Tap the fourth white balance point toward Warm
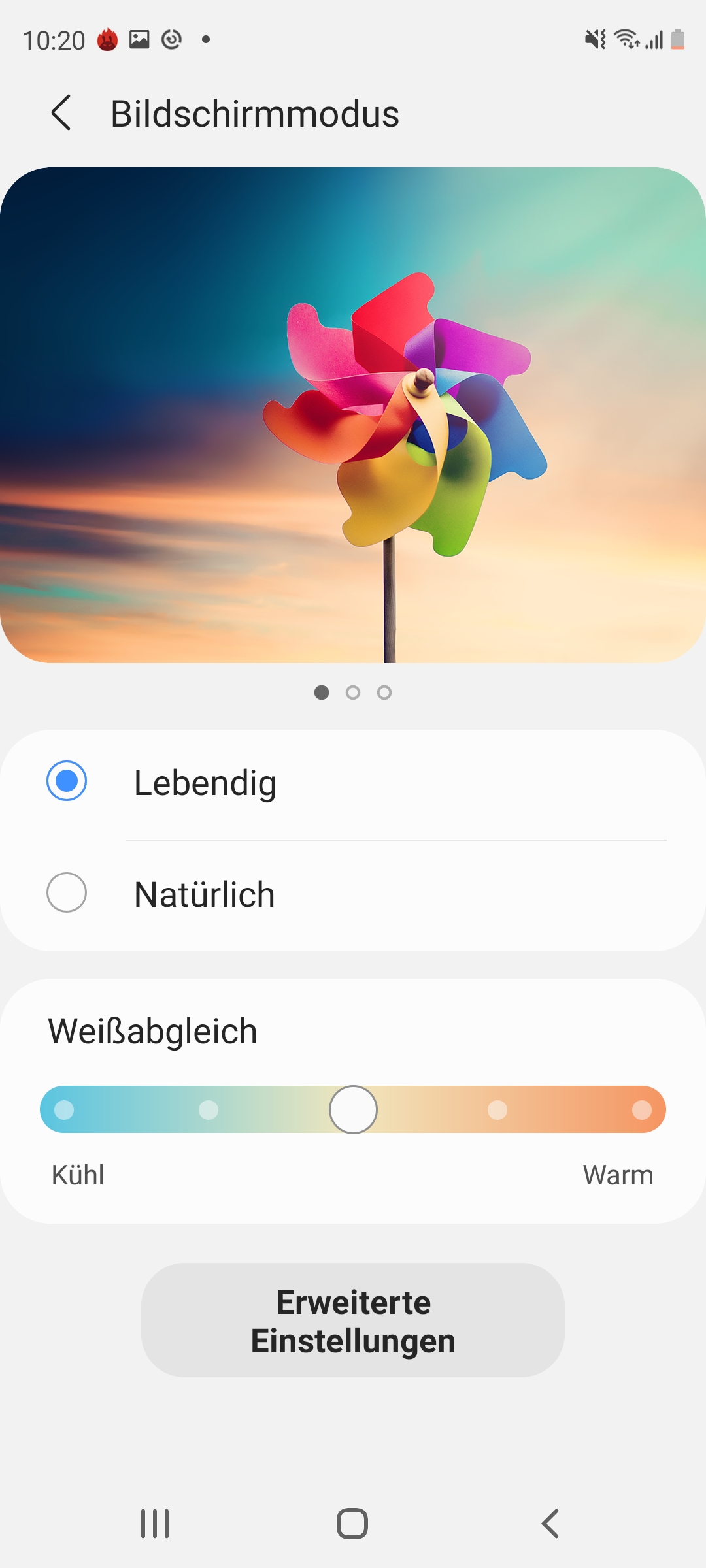 pos(497,1109)
